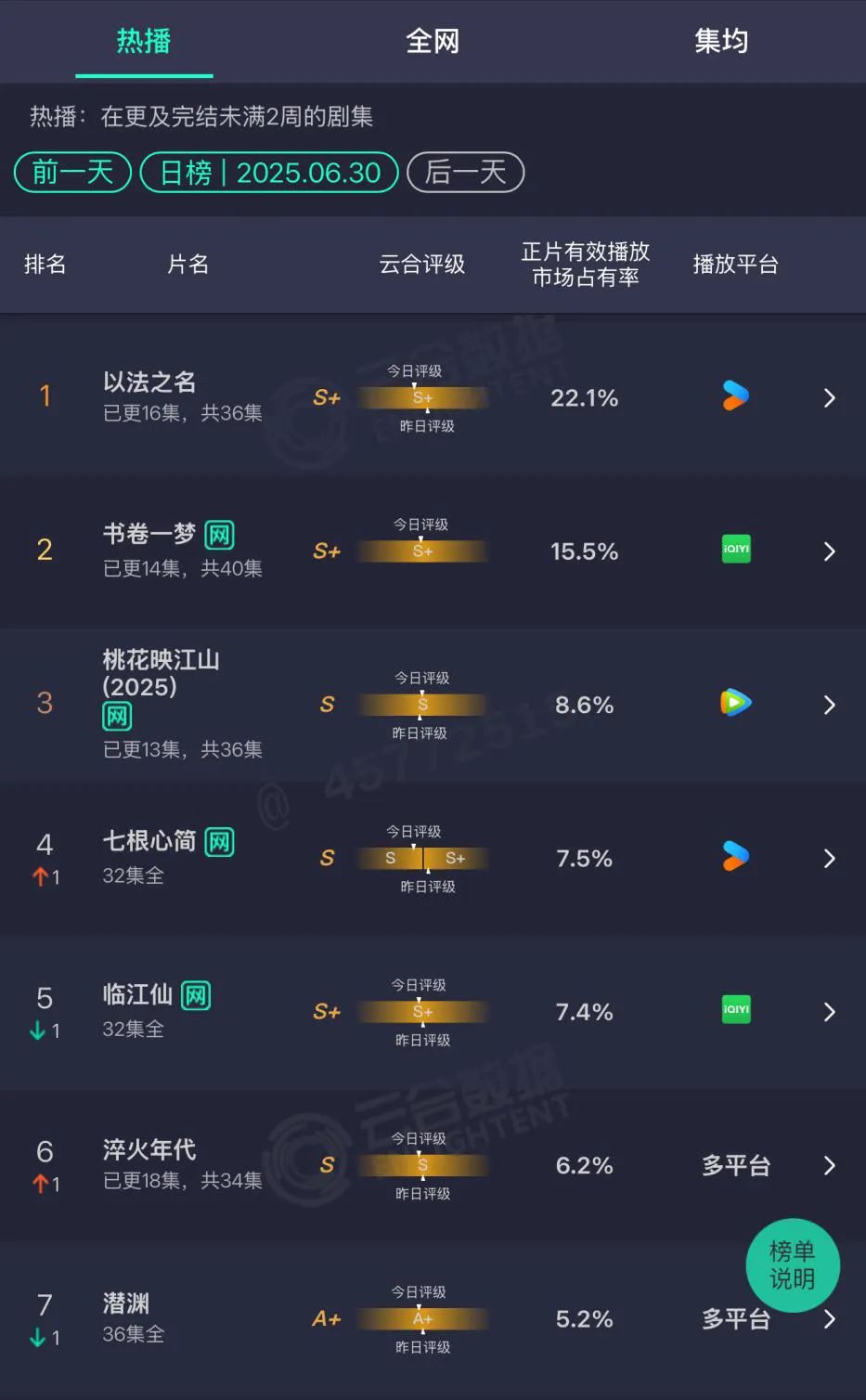Go to 前一天 ranking
Screen dimensions: 866x1400
click(x=73, y=172)
